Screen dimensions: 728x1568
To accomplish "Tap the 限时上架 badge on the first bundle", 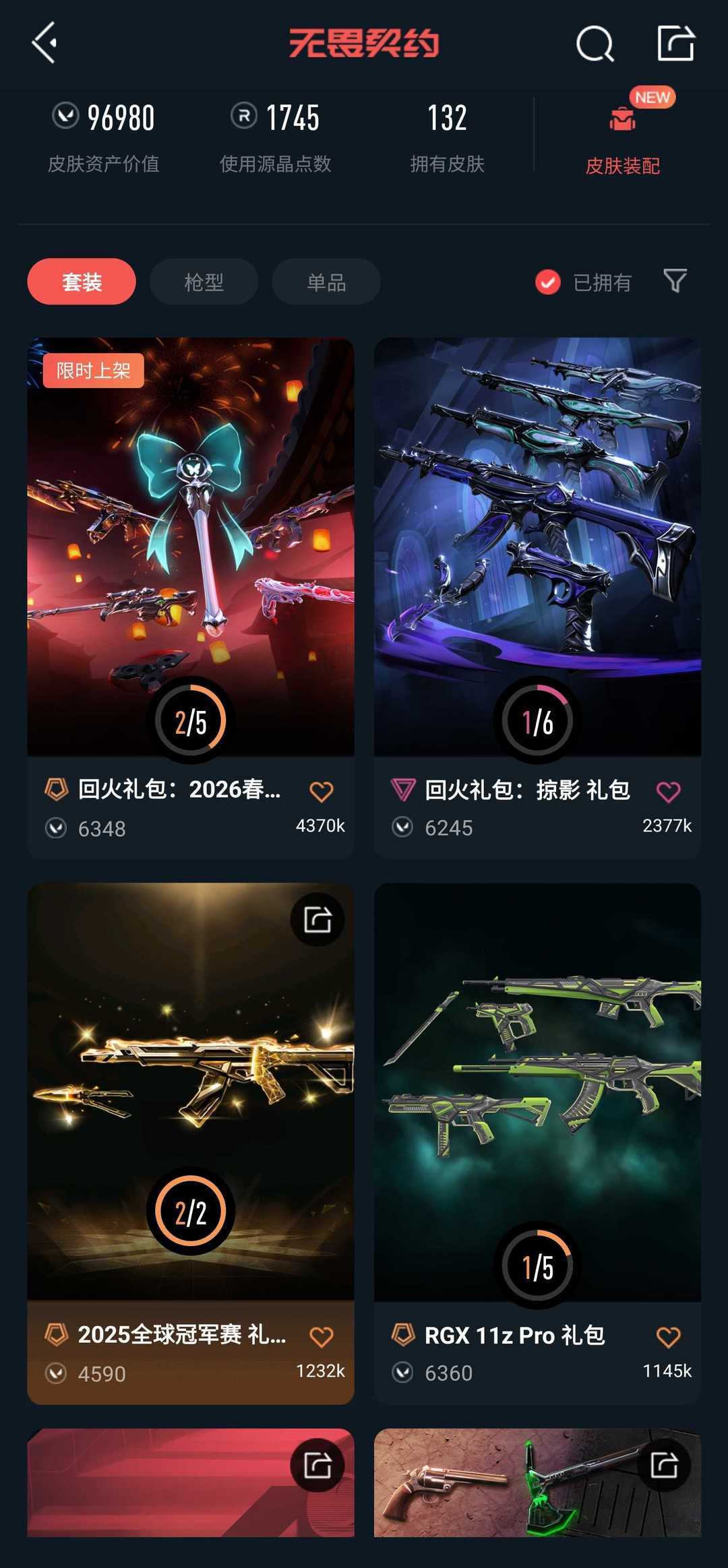I will coord(93,369).
